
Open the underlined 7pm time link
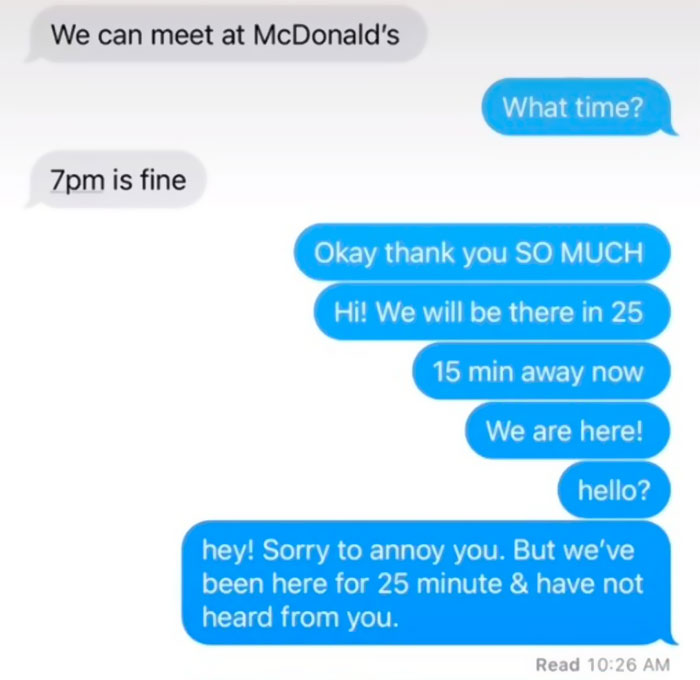77,182
